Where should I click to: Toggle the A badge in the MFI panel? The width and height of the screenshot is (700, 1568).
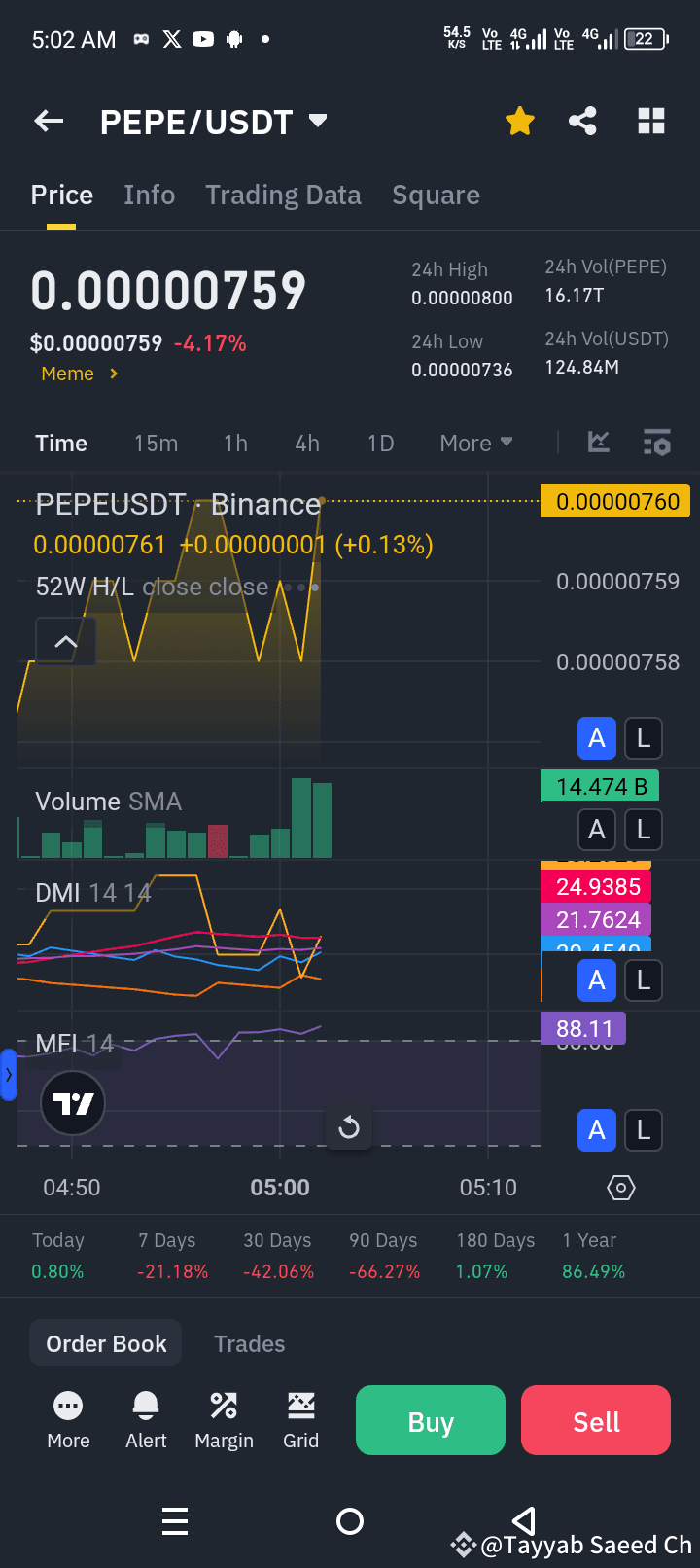(596, 1130)
